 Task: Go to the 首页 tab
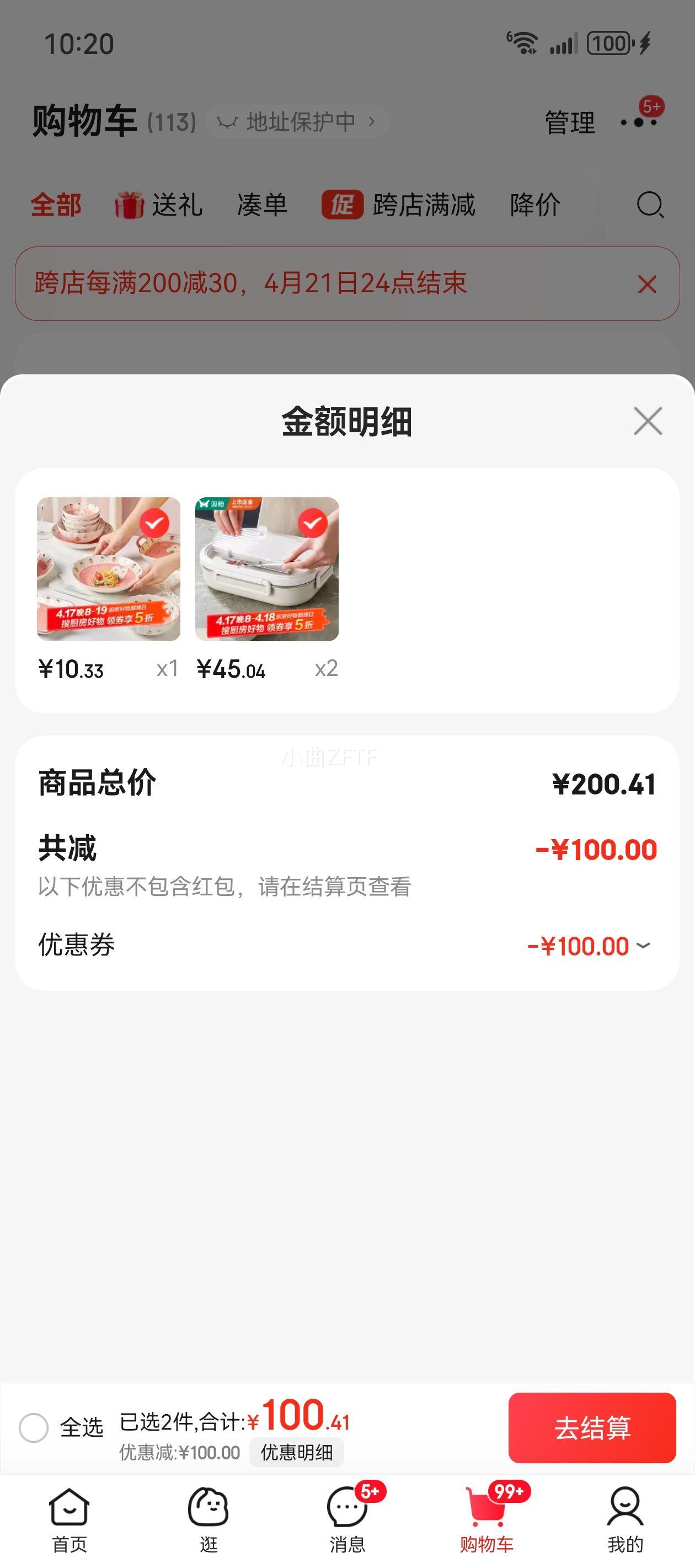69,1519
